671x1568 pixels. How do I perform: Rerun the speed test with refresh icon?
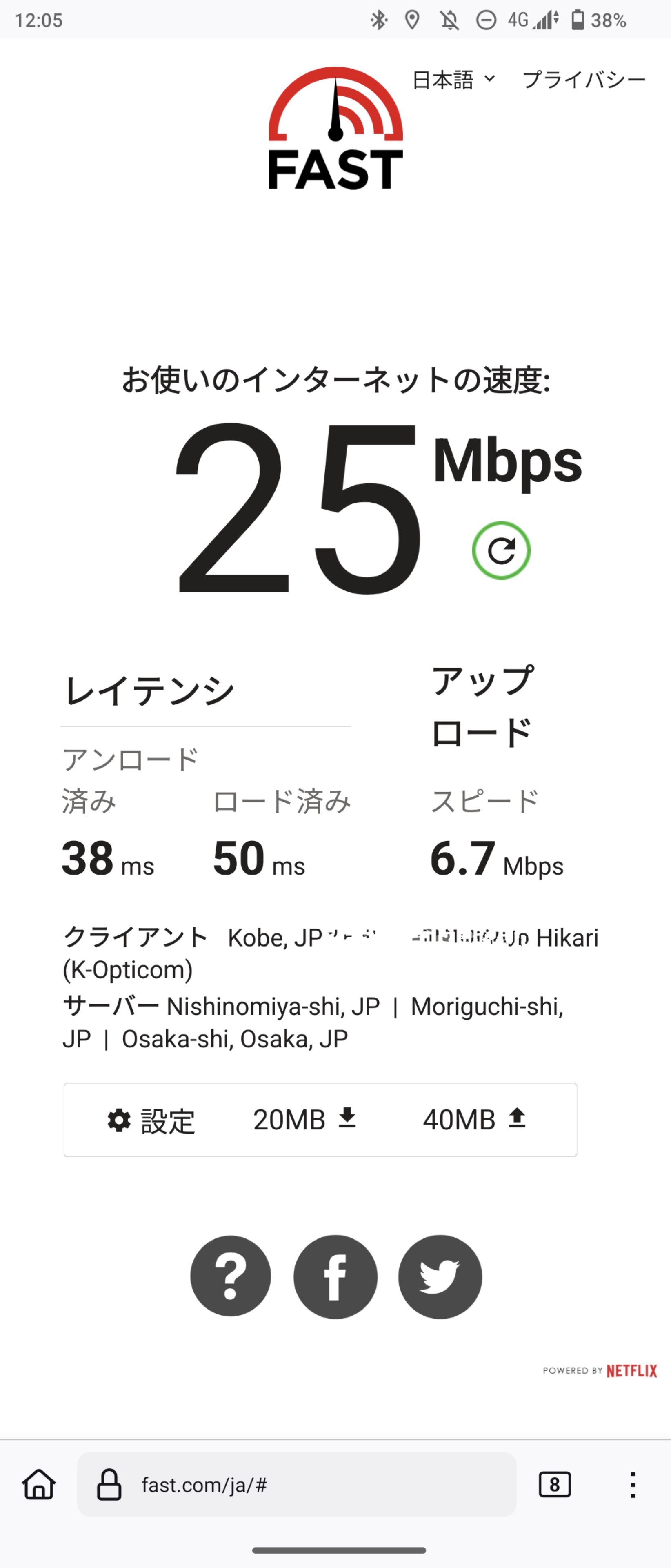(501, 550)
